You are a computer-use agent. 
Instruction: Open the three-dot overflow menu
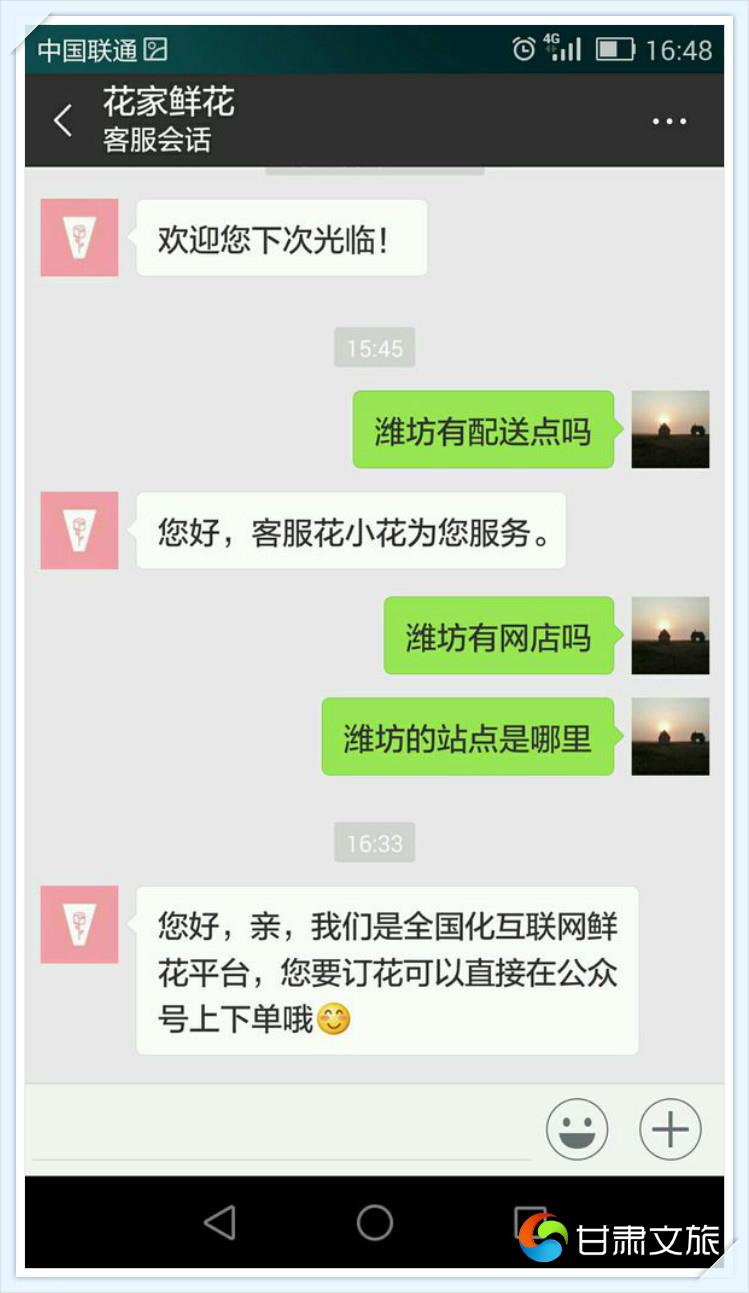pyautogui.click(x=669, y=121)
